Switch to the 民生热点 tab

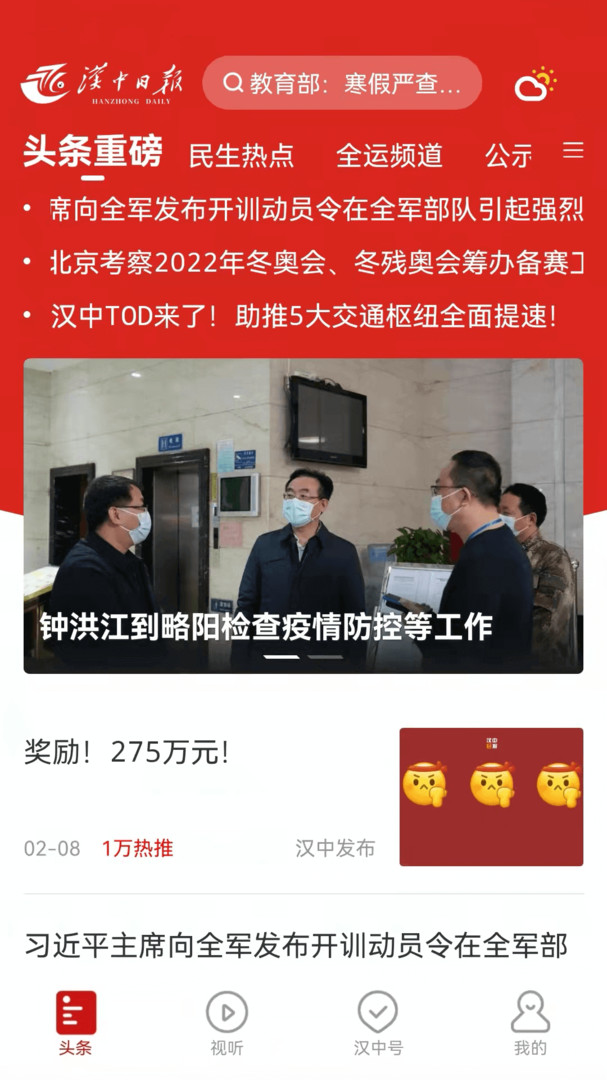coord(241,155)
